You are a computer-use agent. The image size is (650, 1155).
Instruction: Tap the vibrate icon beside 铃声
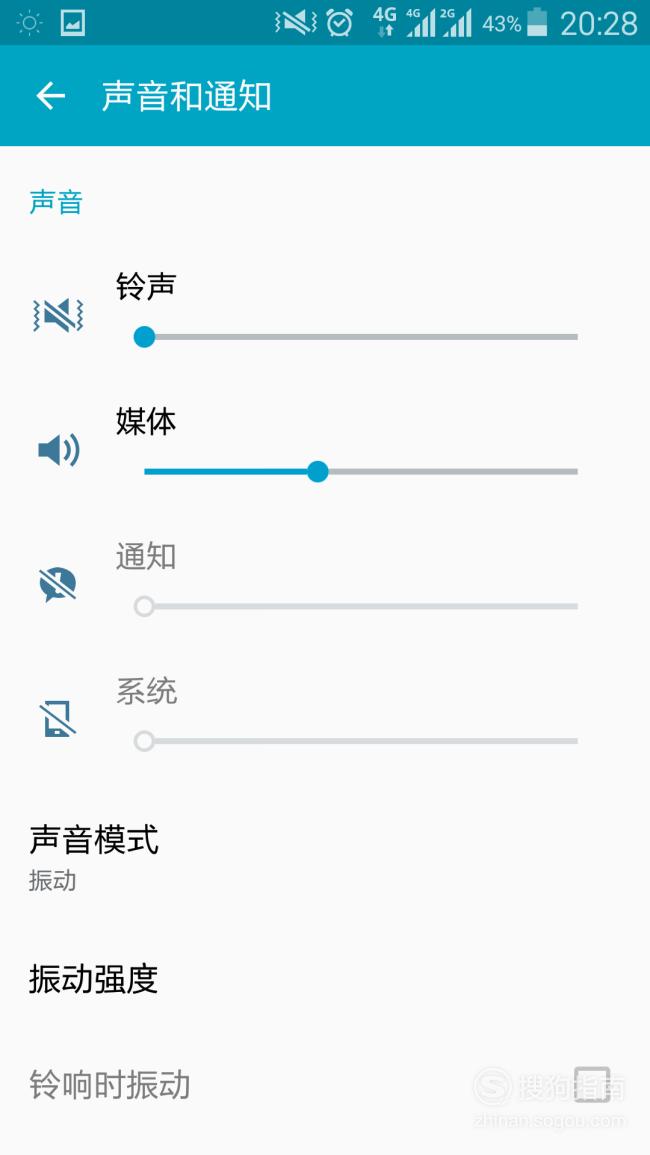pyautogui.click(x=58, y=315)
